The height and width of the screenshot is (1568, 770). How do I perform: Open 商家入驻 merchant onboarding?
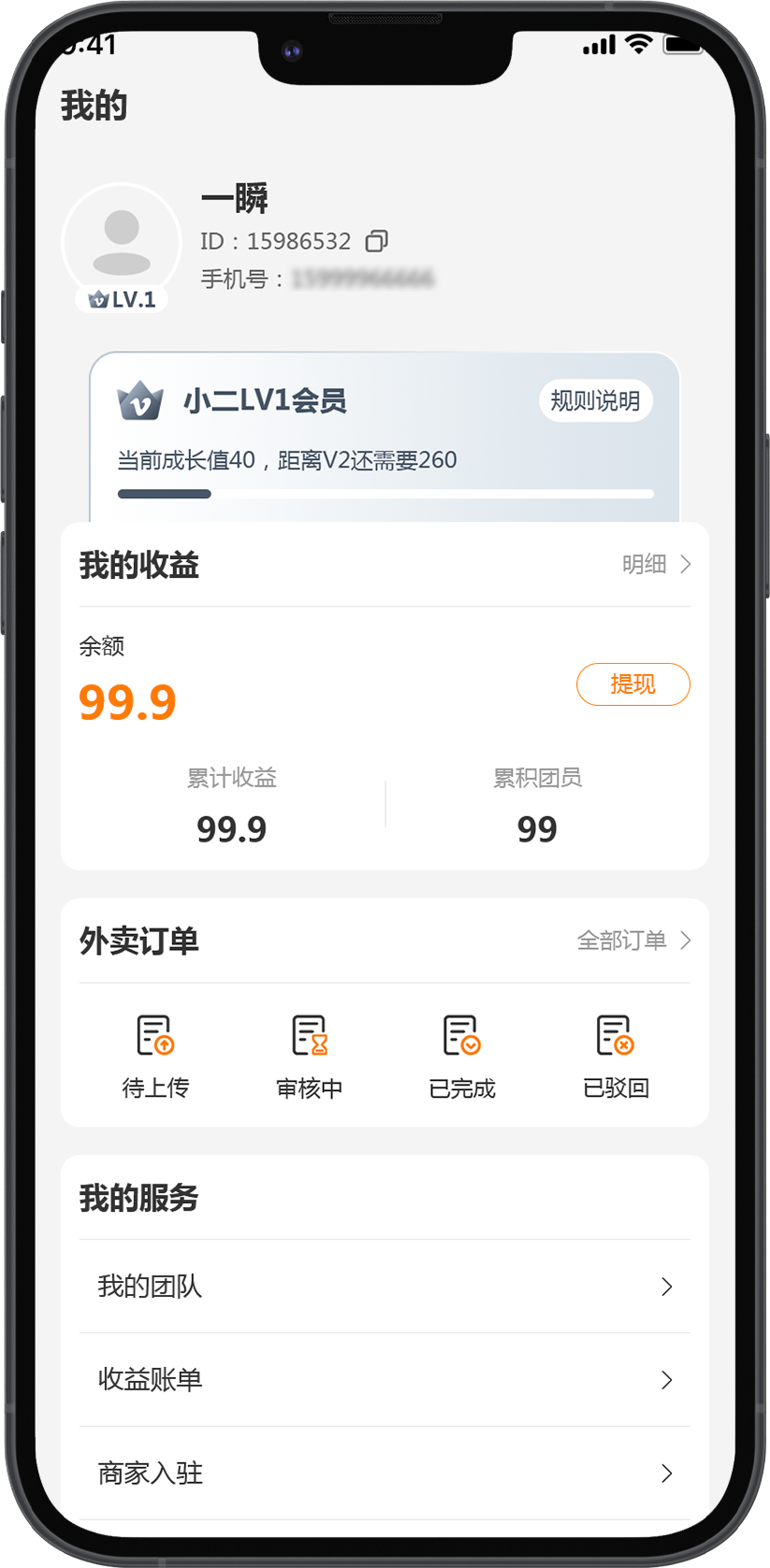(385, 1474)
